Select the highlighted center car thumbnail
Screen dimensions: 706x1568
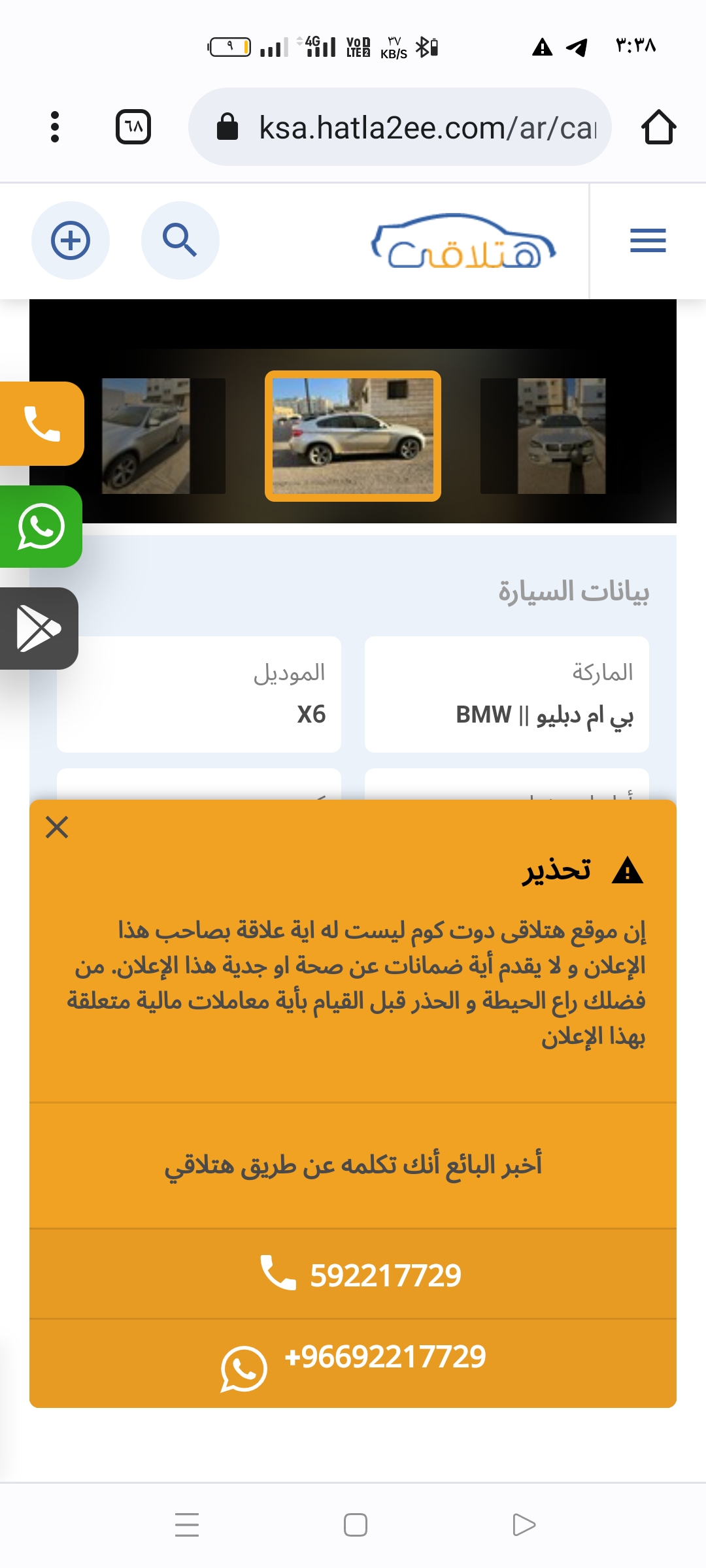[x=353, y=436]
